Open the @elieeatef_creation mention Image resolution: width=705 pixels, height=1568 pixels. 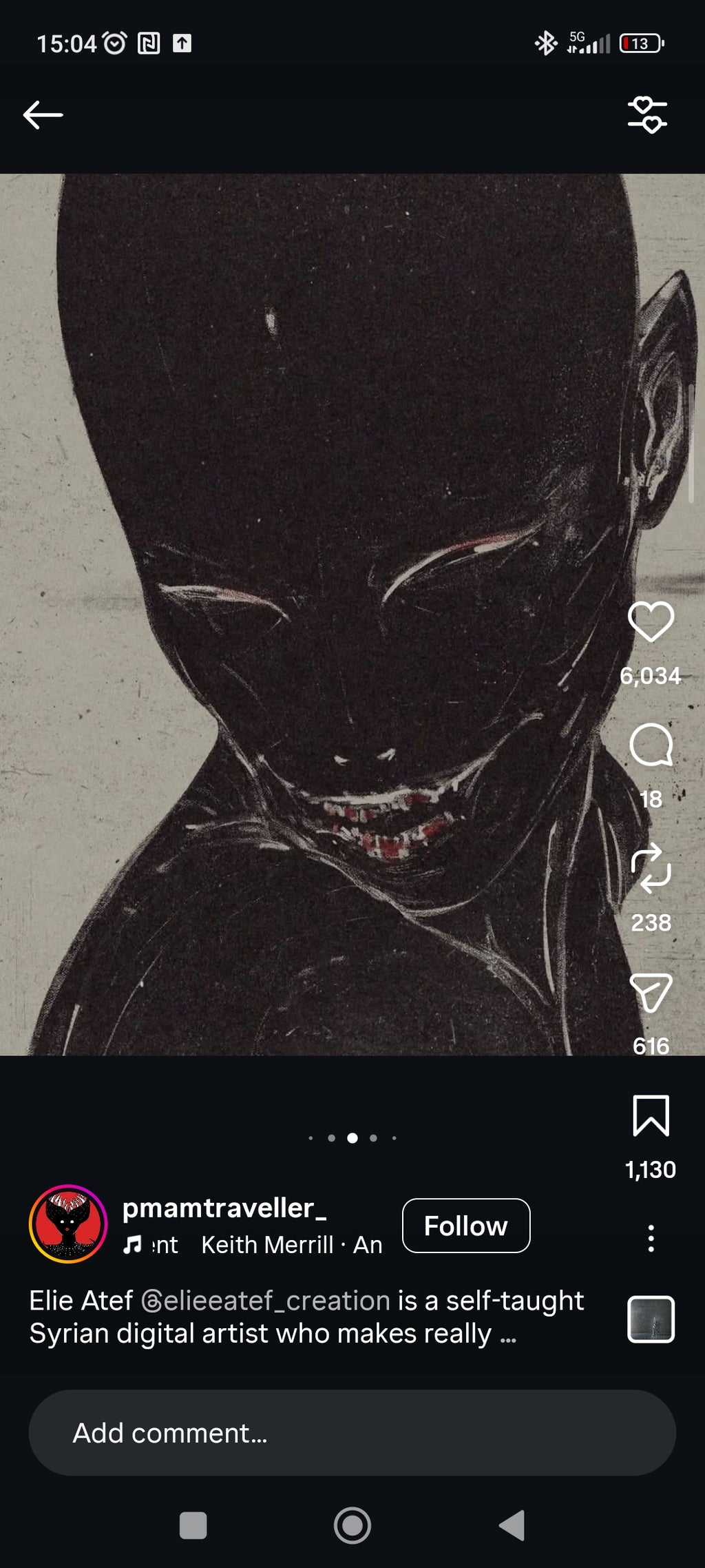point(266,1301)
